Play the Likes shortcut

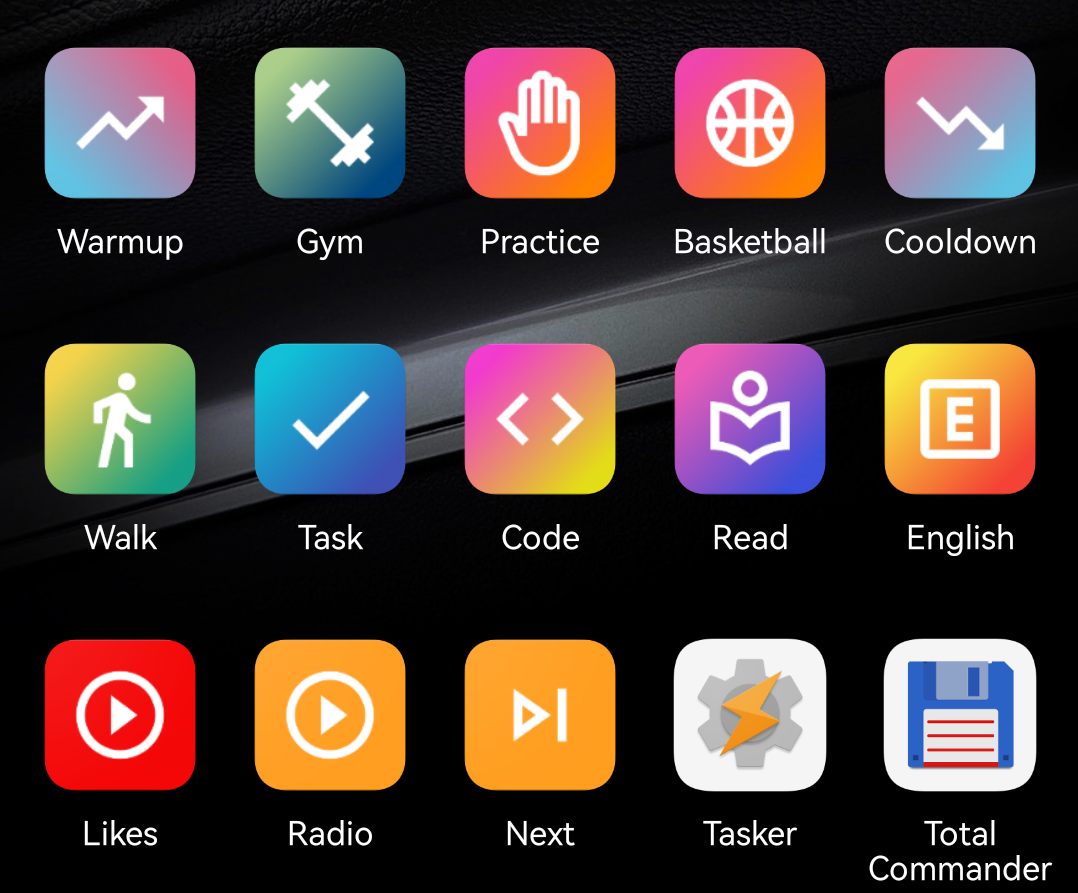click(x=120, y=714)
